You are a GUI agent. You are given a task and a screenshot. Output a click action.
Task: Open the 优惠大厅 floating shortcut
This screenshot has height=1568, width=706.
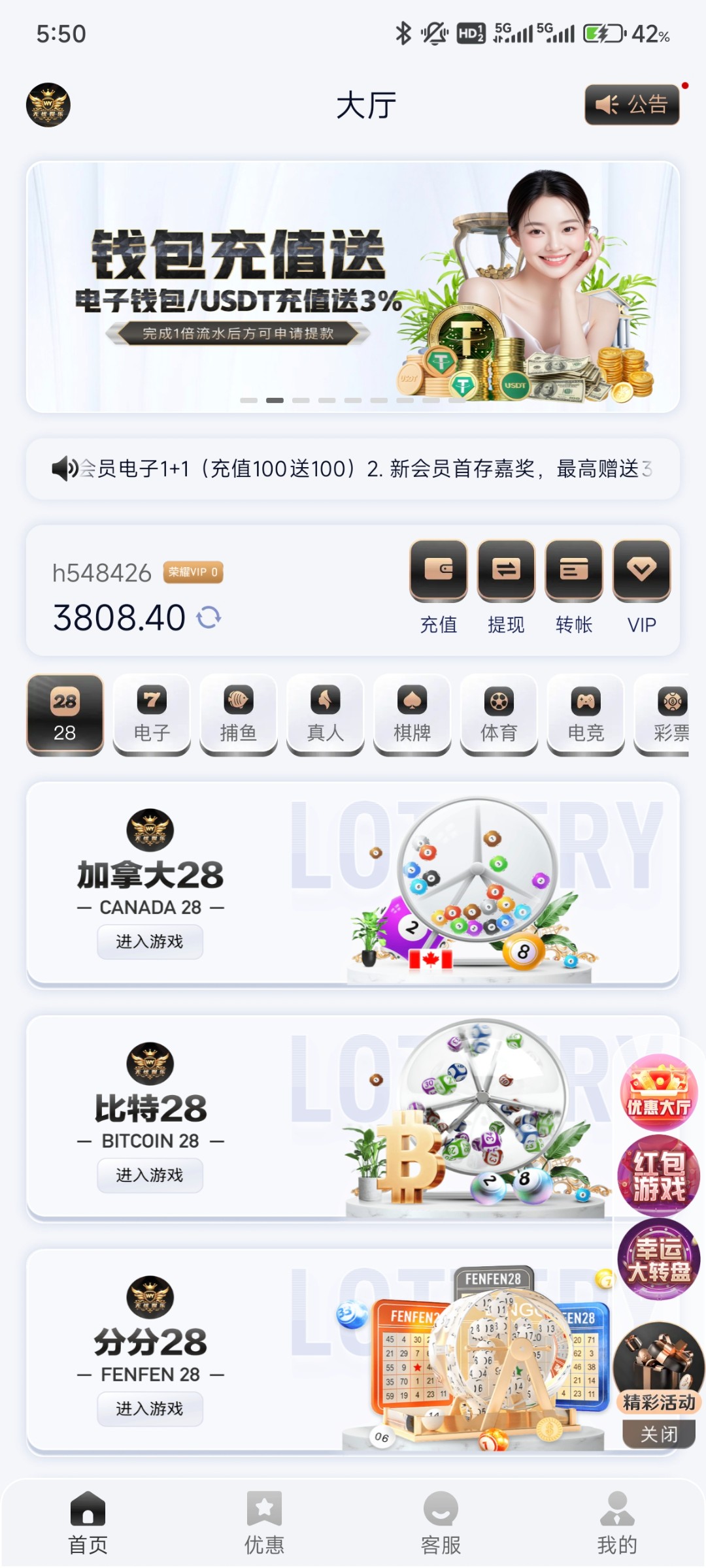point(658,1092)
